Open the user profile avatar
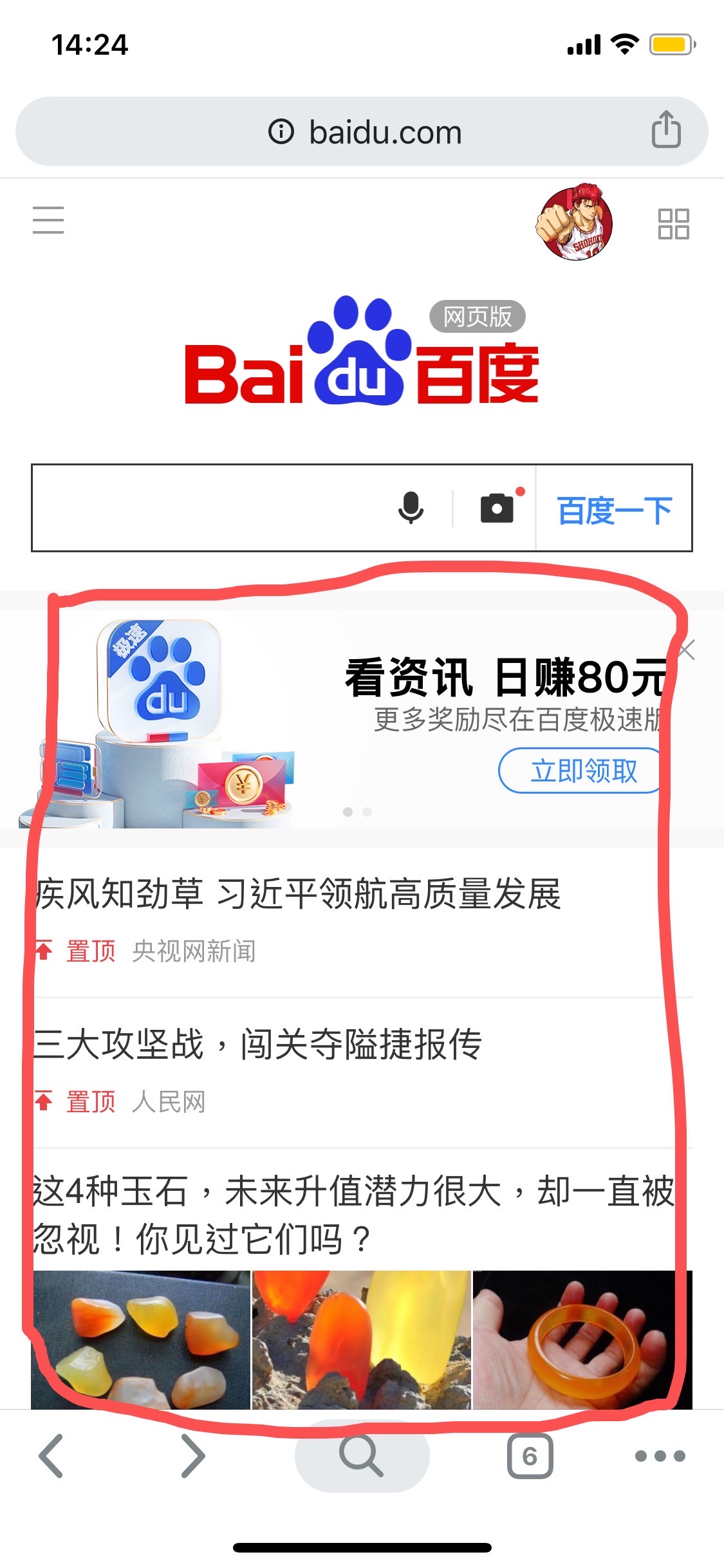Image resolution: width=724 pixels, height=1568 pixels. click(574, 222)
